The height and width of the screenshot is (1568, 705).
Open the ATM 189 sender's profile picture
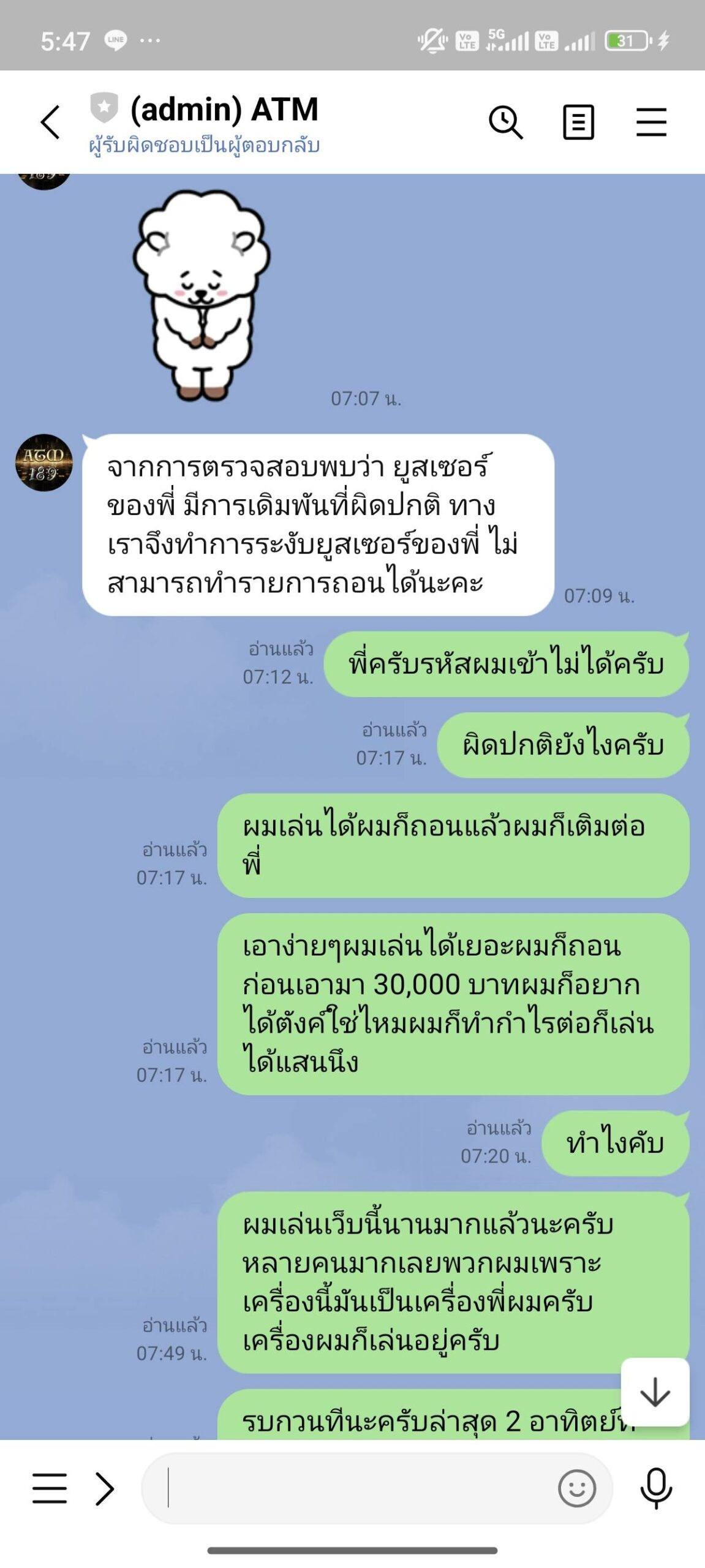pos(43,462)
